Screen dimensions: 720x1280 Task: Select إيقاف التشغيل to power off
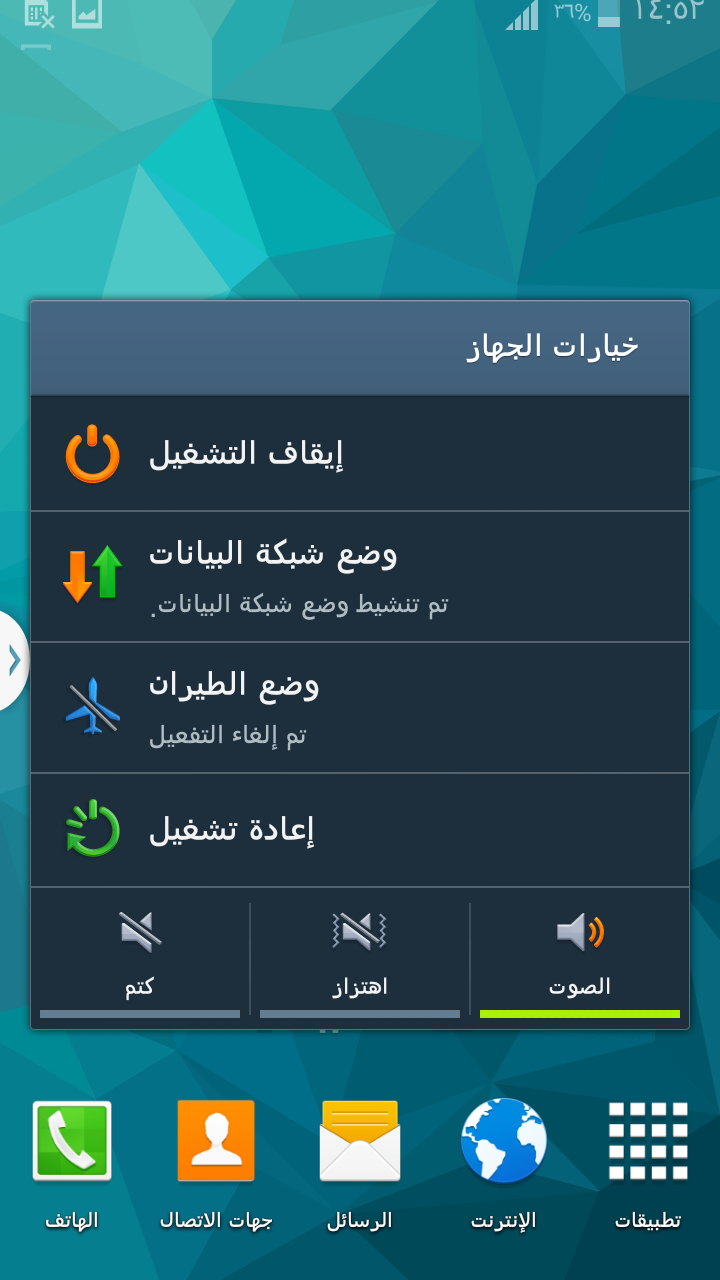pos(360,454)
